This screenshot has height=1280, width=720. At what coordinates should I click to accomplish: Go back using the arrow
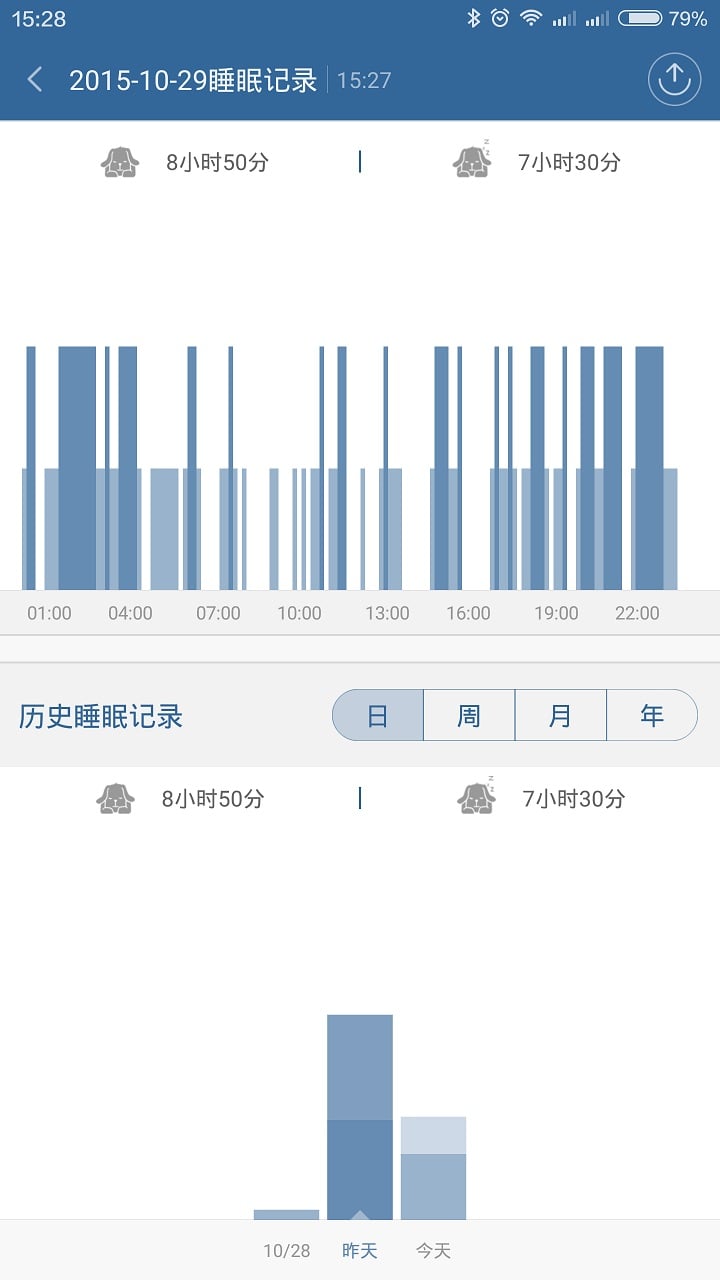[35, 80]
